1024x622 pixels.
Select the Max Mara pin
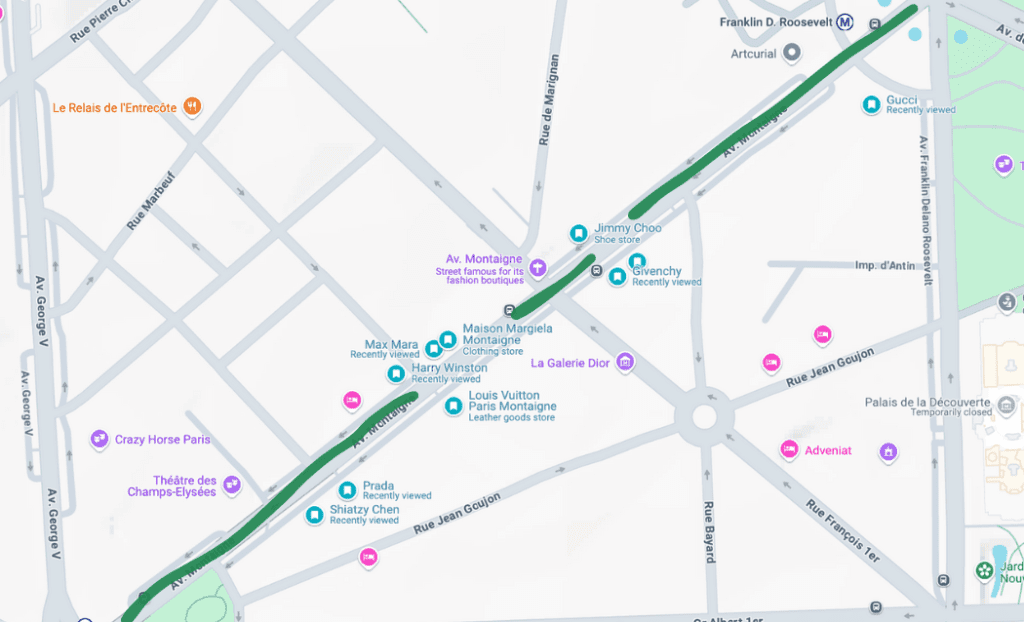pos(433,349)
